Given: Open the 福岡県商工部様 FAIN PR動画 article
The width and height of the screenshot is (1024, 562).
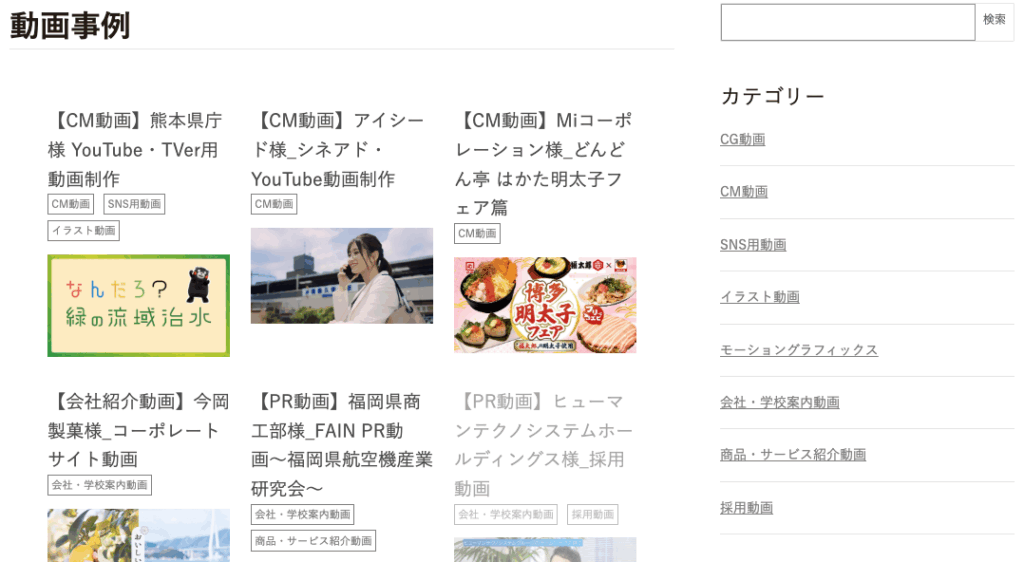Looking at the screenshot, I should 341,444.
